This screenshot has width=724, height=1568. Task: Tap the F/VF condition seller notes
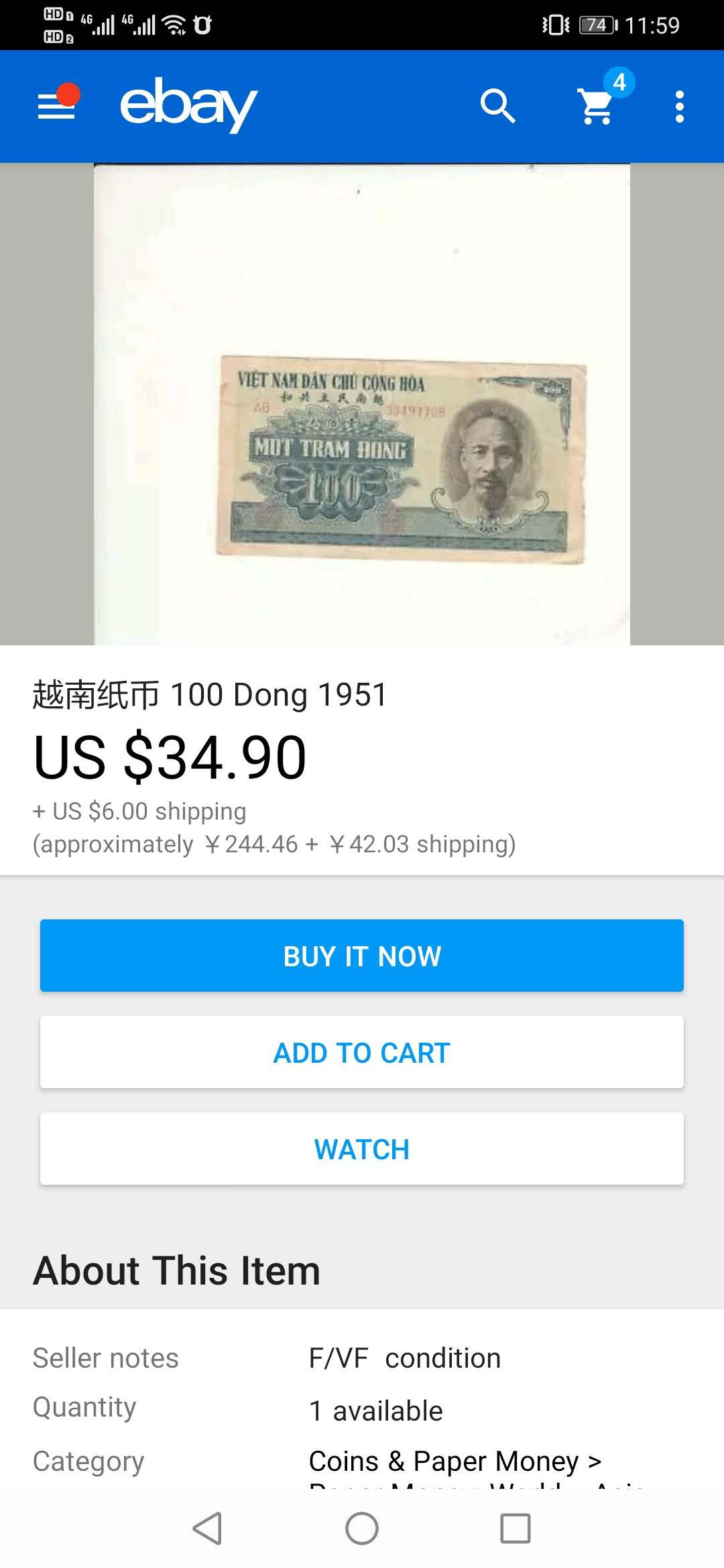(x=405, y=1357)
